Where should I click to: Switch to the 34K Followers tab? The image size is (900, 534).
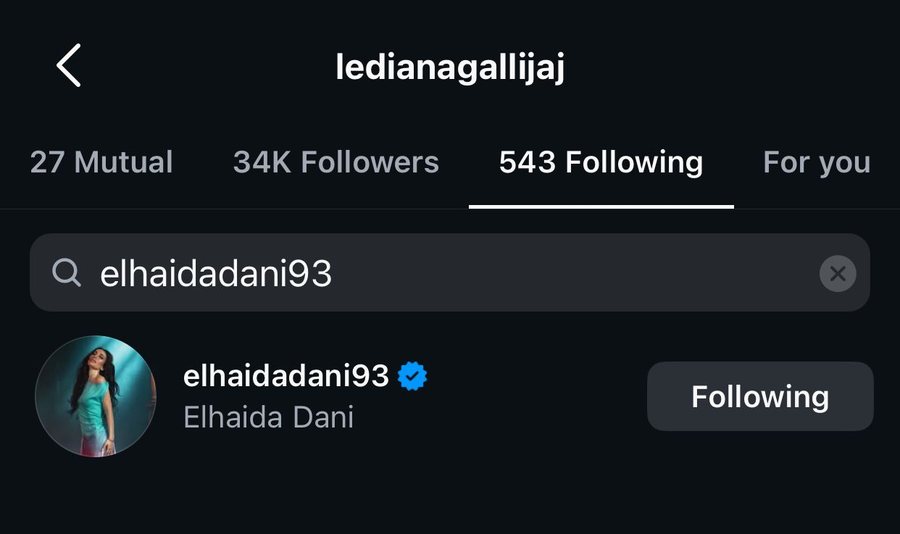click(336, 162)
